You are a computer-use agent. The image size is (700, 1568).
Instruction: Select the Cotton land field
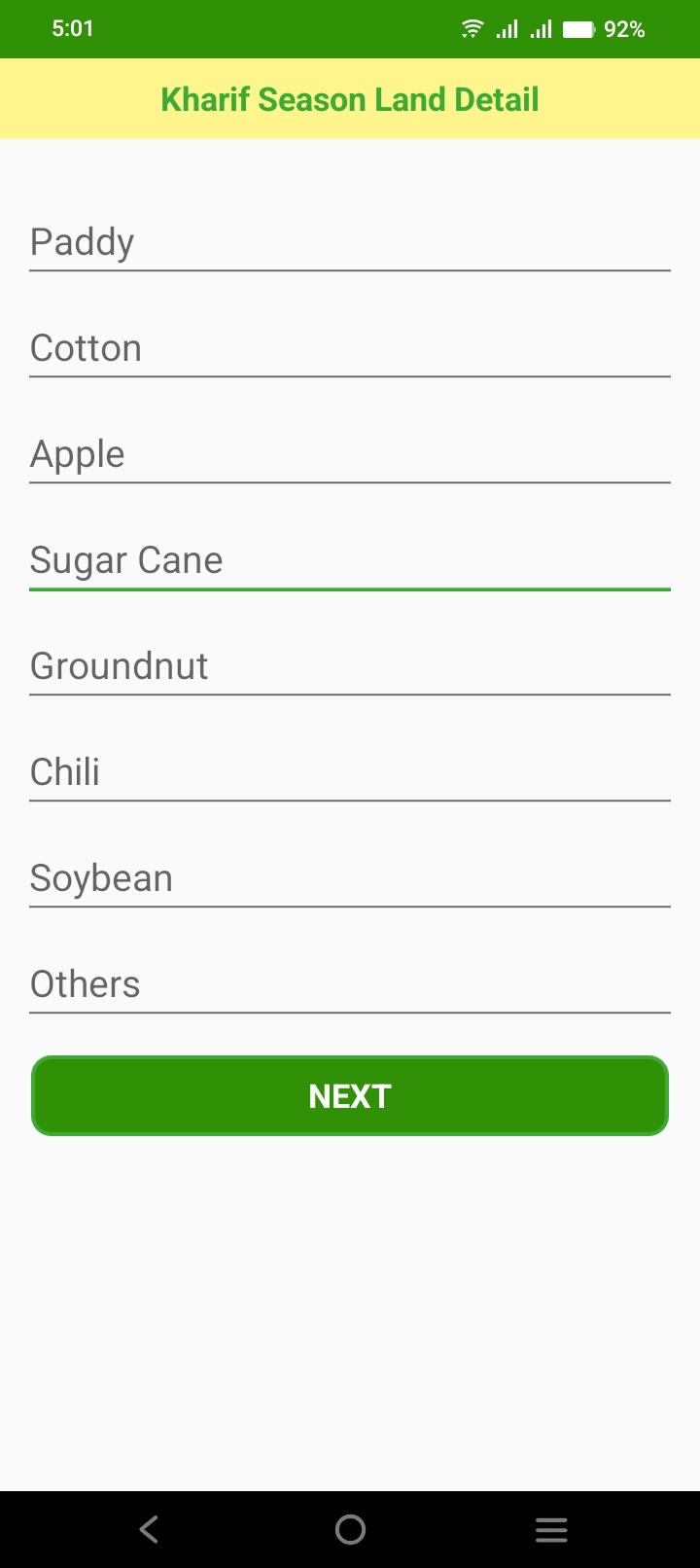click(350, 348)
